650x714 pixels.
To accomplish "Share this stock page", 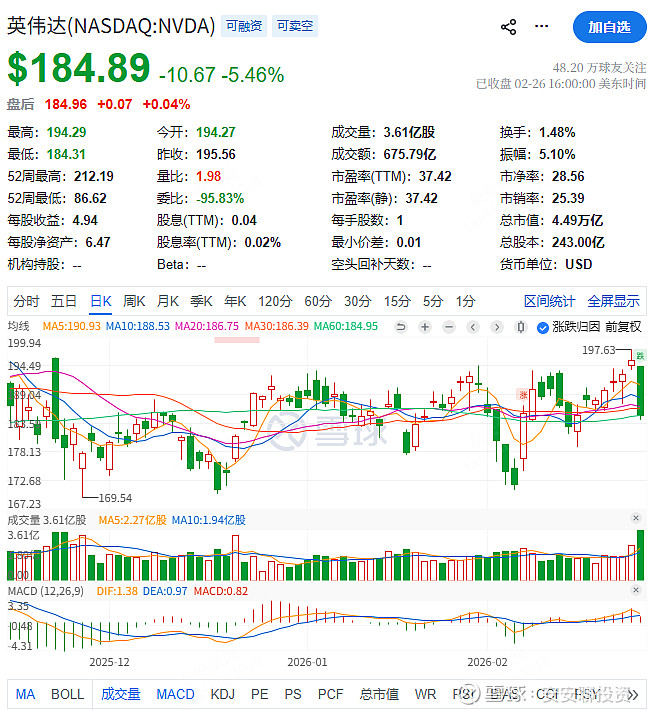I will 508,27.
